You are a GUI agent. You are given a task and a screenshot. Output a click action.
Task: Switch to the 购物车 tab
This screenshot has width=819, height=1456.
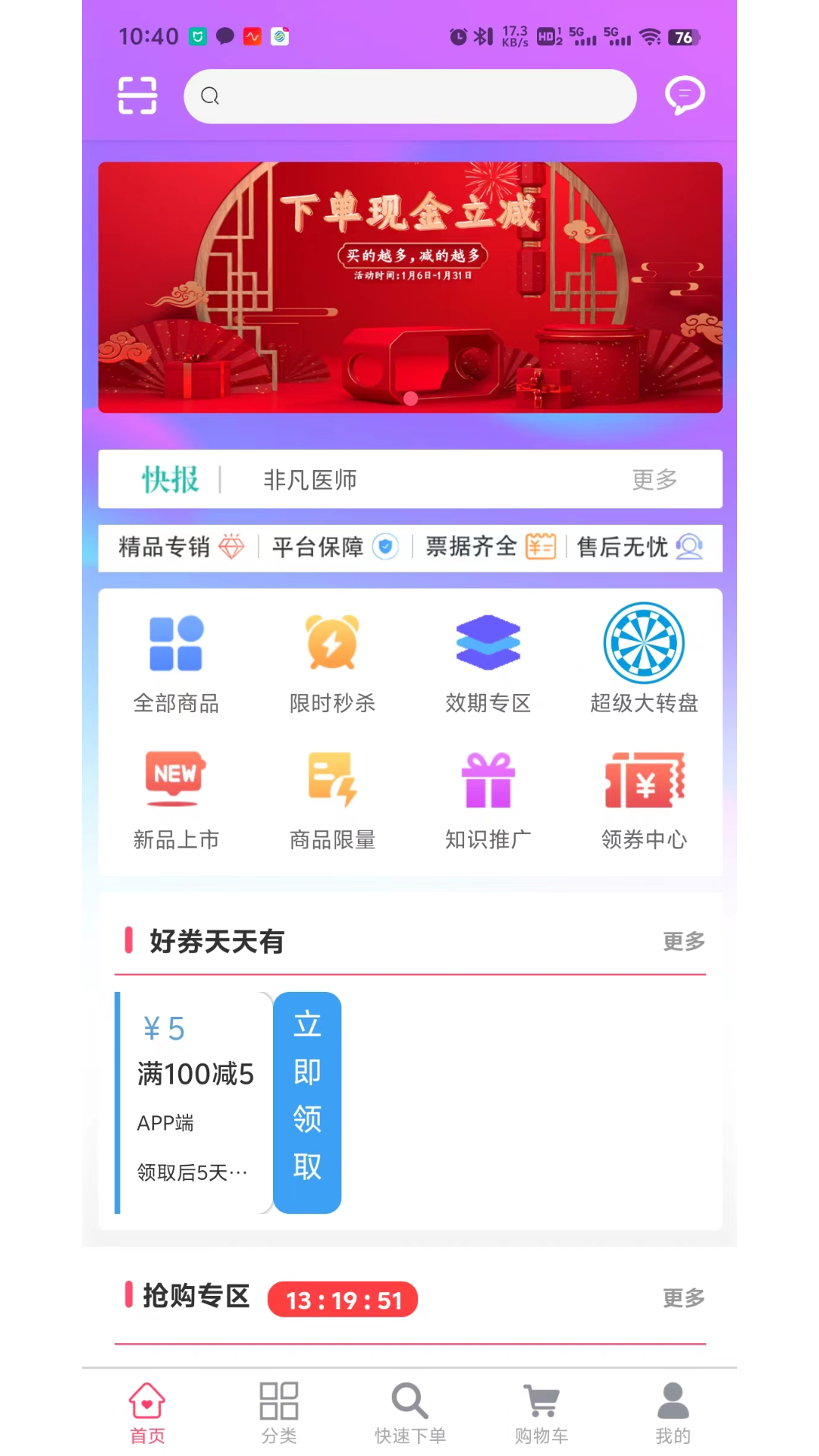point(541,1412)
